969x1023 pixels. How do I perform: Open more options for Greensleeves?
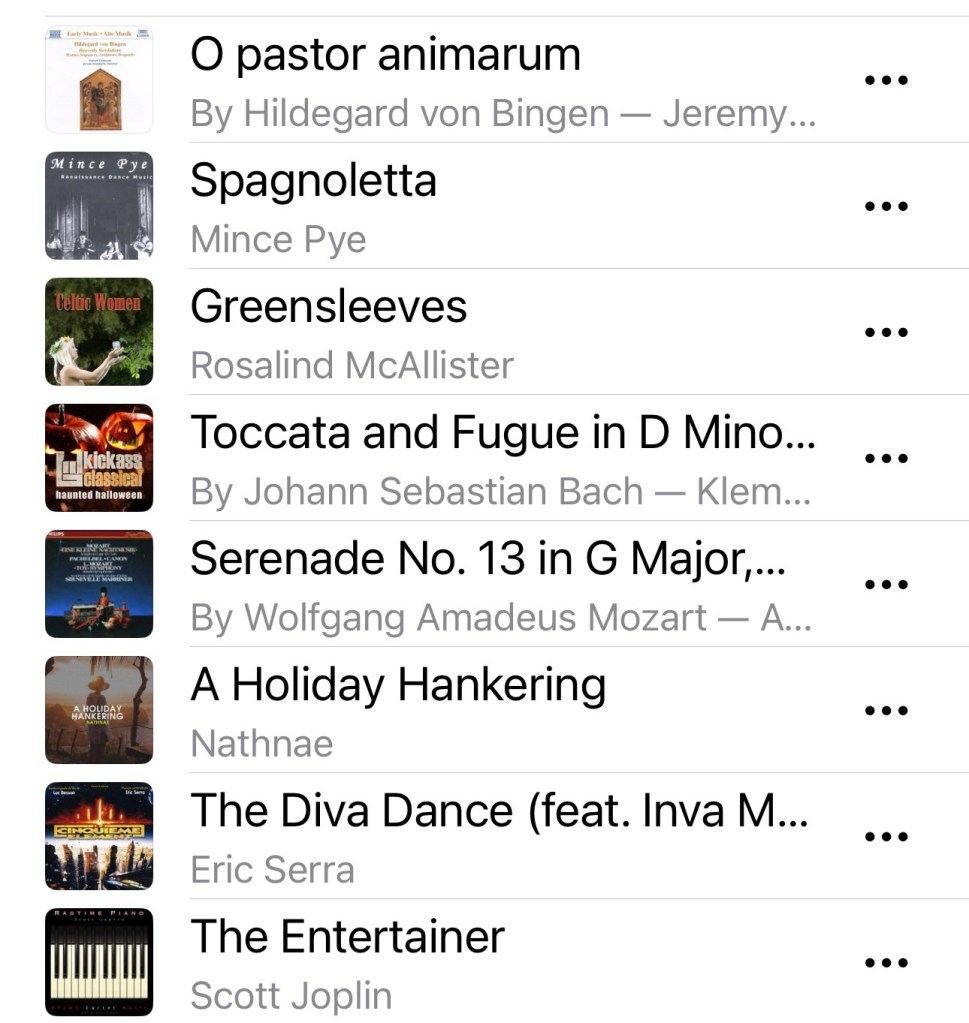point(885,332)
